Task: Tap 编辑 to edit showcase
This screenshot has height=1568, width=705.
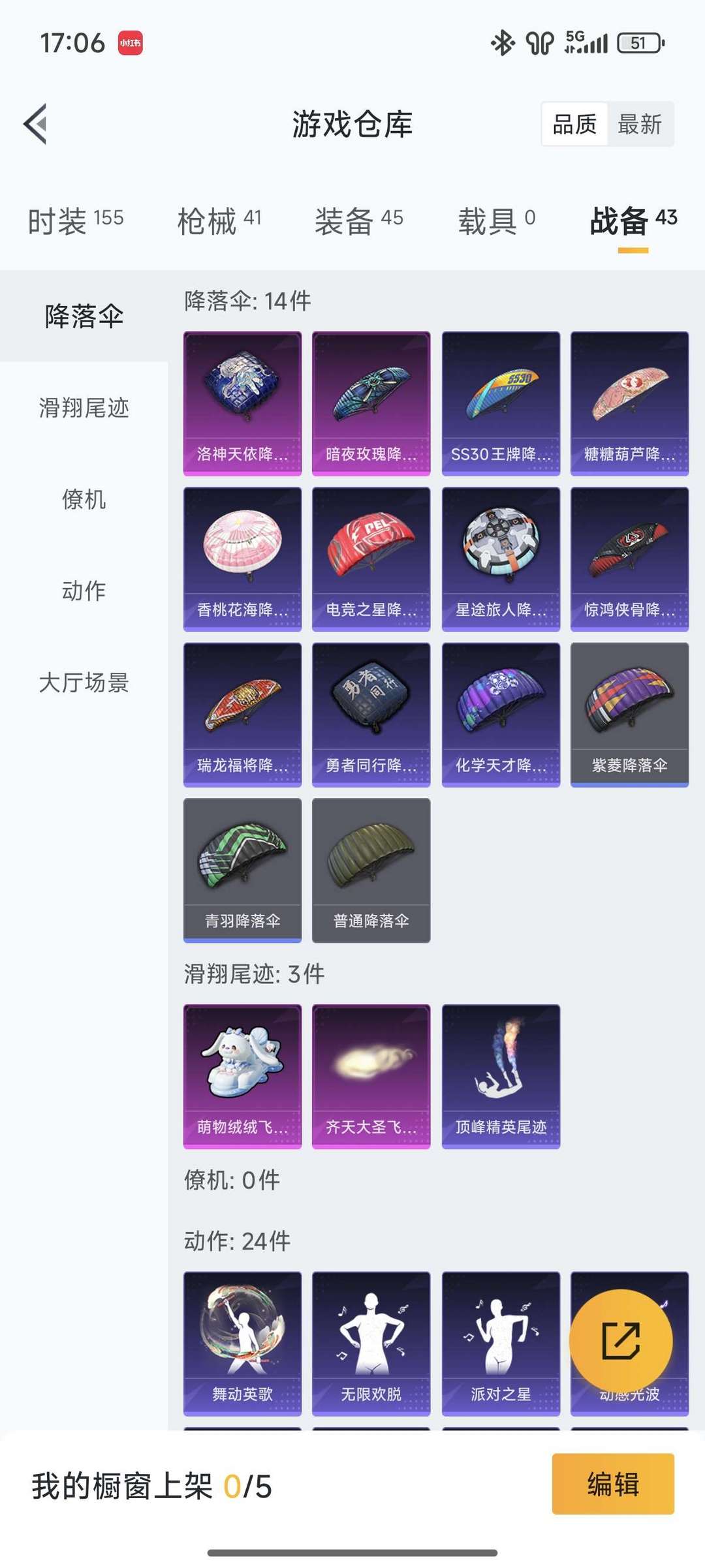Action: 613,1484
